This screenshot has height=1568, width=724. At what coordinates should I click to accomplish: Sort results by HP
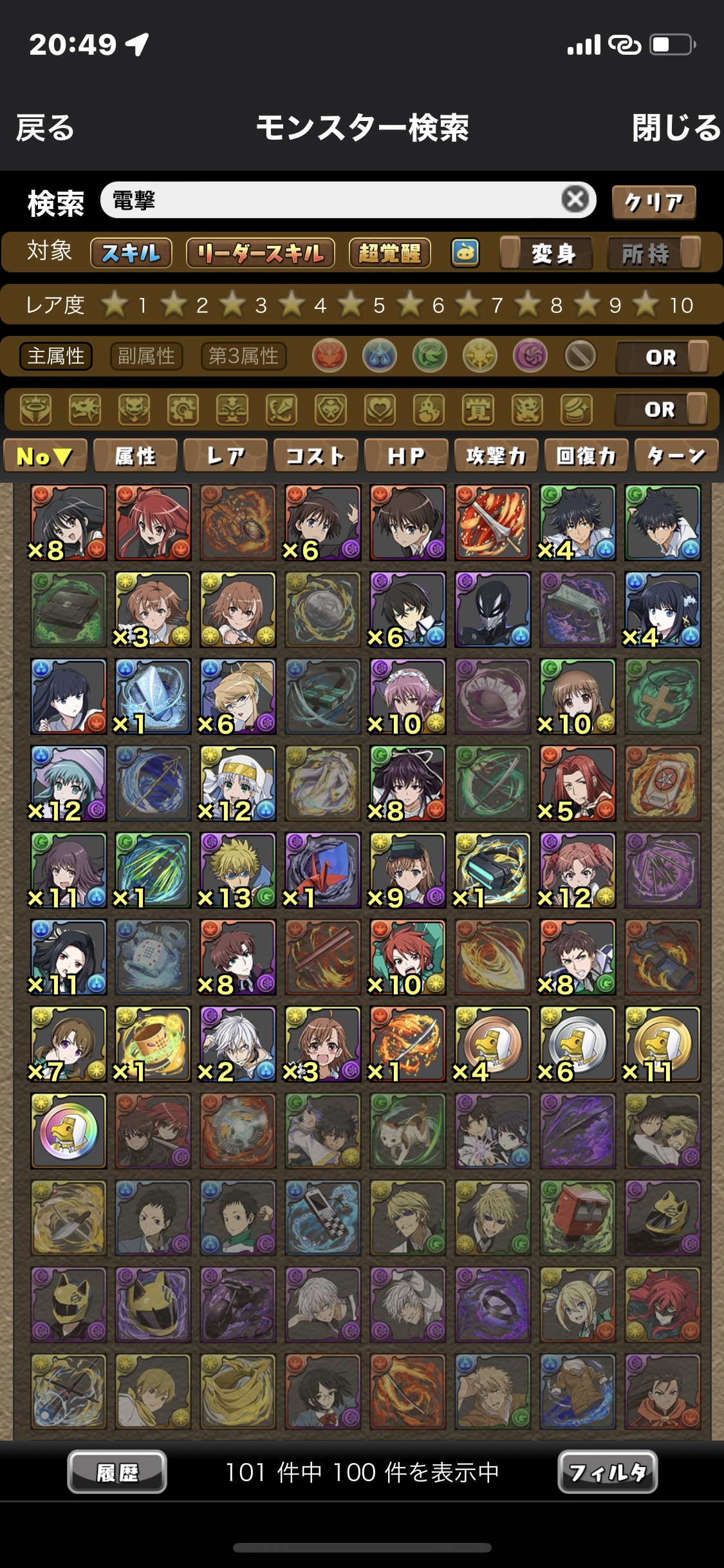[405, 456]
